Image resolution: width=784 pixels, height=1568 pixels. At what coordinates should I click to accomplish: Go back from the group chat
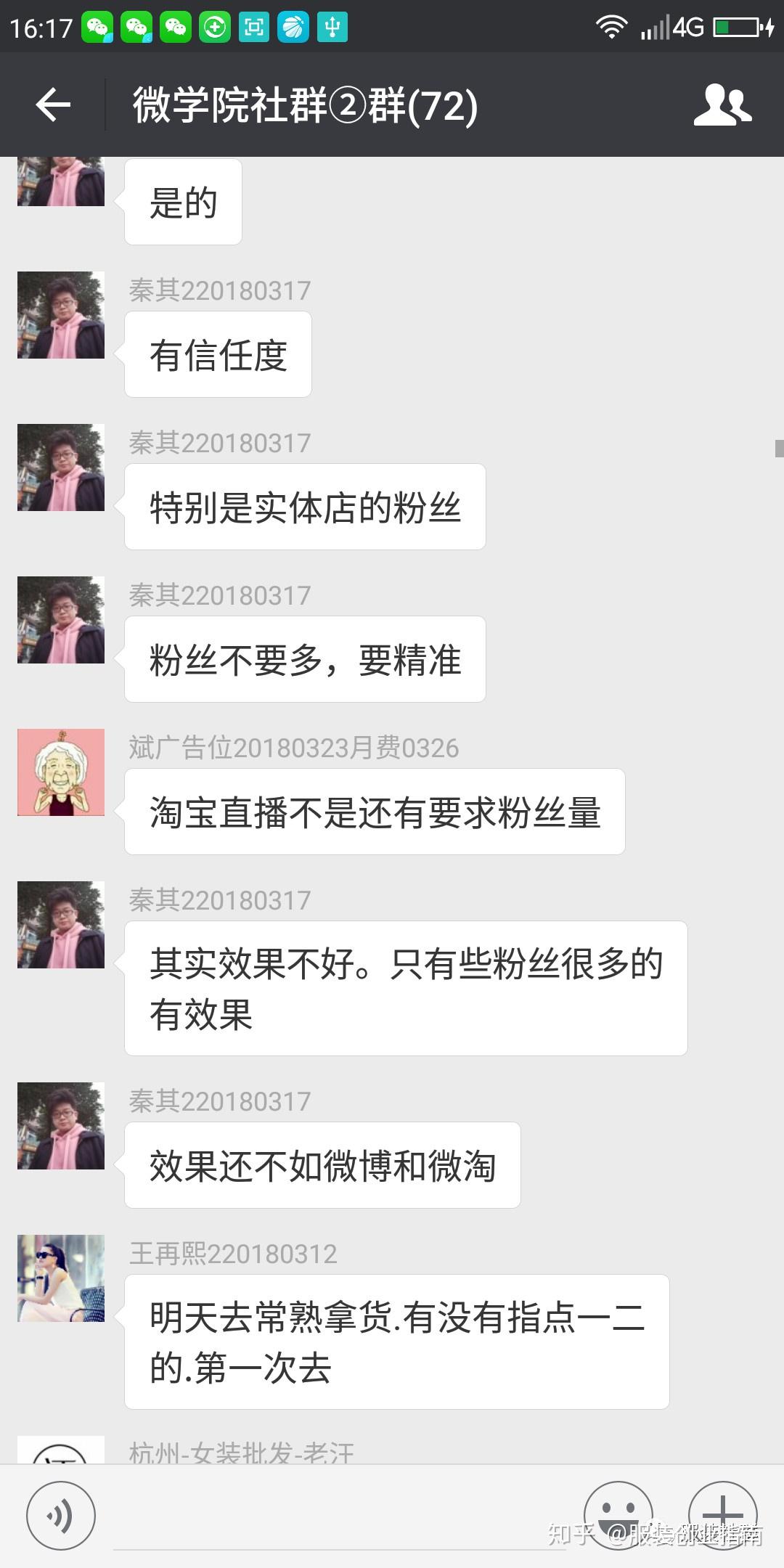tap(53, 105)
